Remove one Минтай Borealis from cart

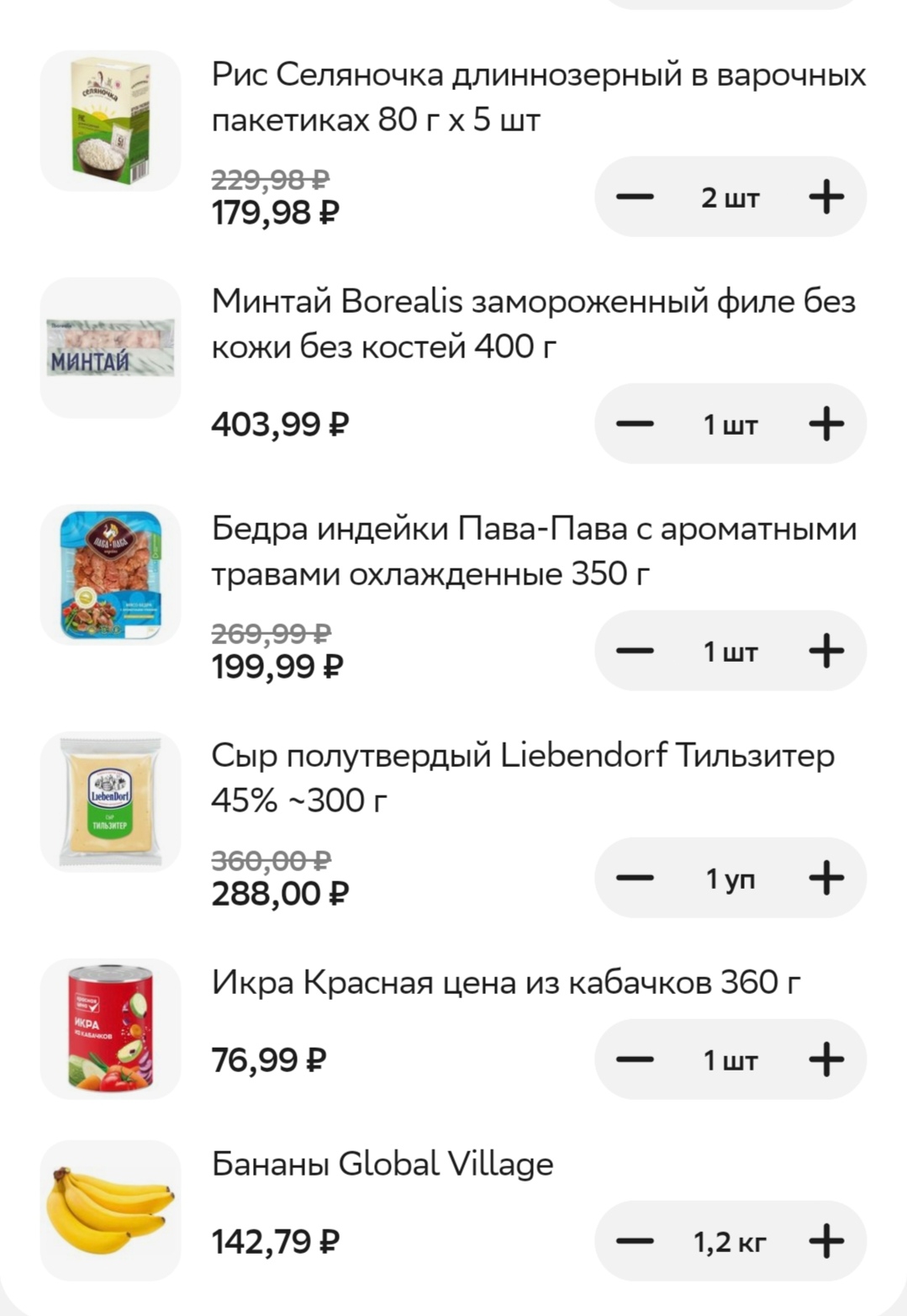(x=635, y=424)
